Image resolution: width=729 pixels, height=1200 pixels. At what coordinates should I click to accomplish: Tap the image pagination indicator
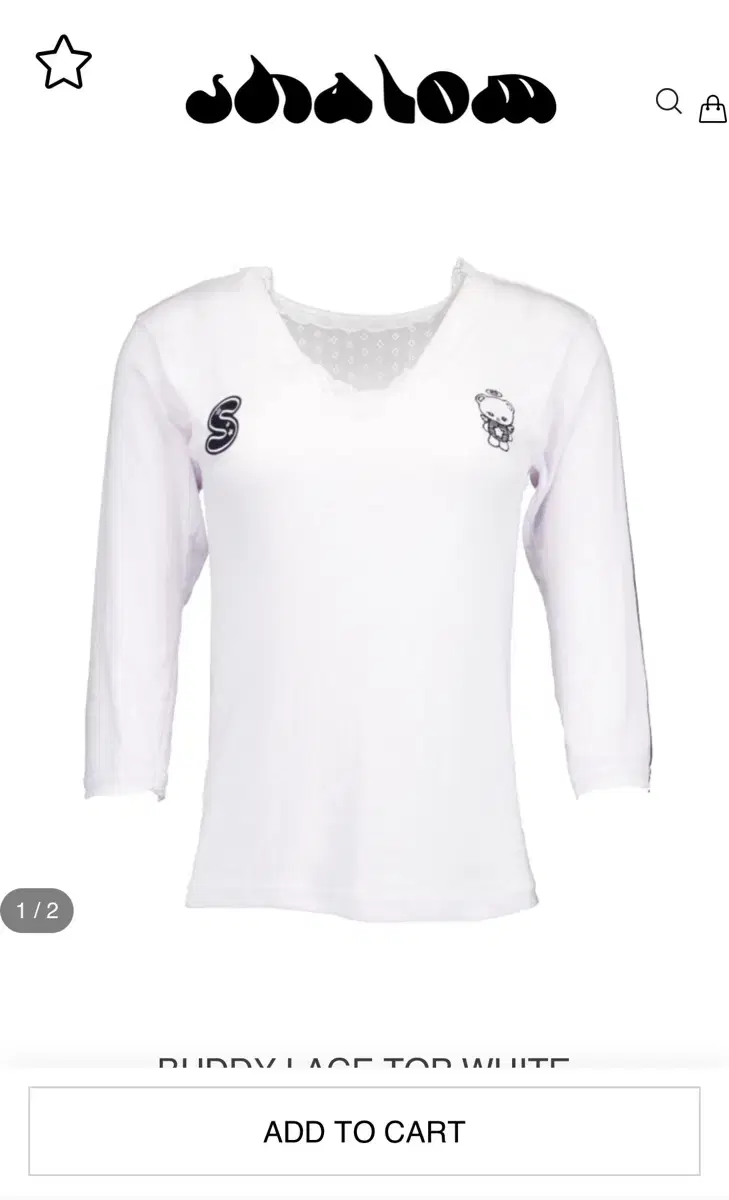[37, 910]
